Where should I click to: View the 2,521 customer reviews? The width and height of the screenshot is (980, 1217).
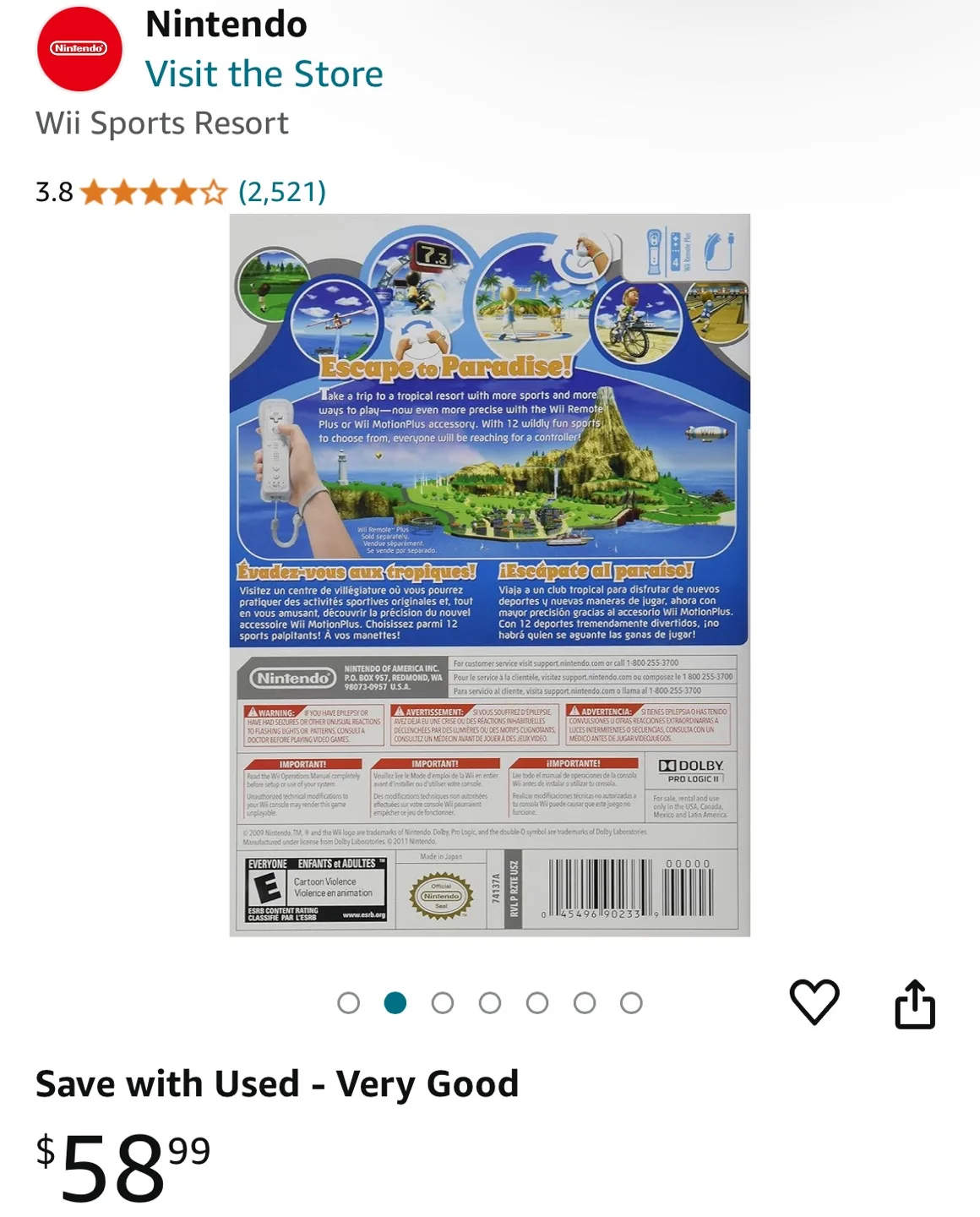[x=281, y=193]
